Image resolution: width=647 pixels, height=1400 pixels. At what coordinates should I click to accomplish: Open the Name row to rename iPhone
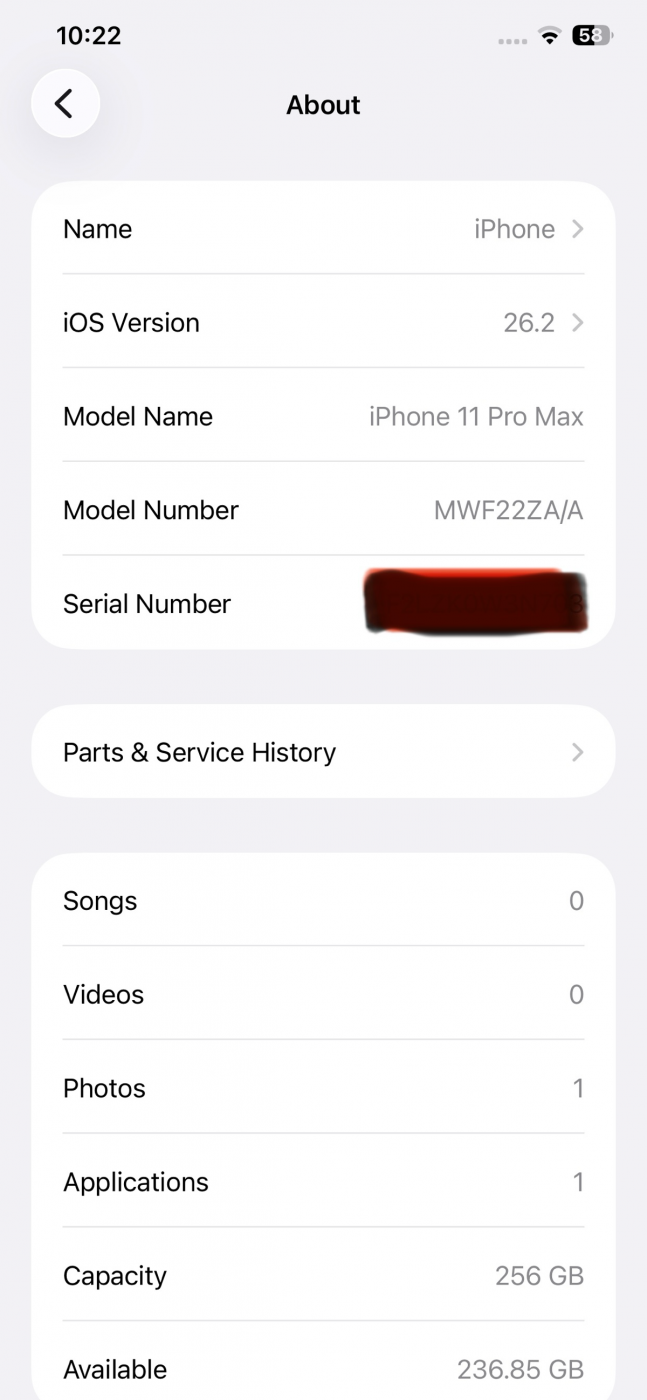point(323,229)
